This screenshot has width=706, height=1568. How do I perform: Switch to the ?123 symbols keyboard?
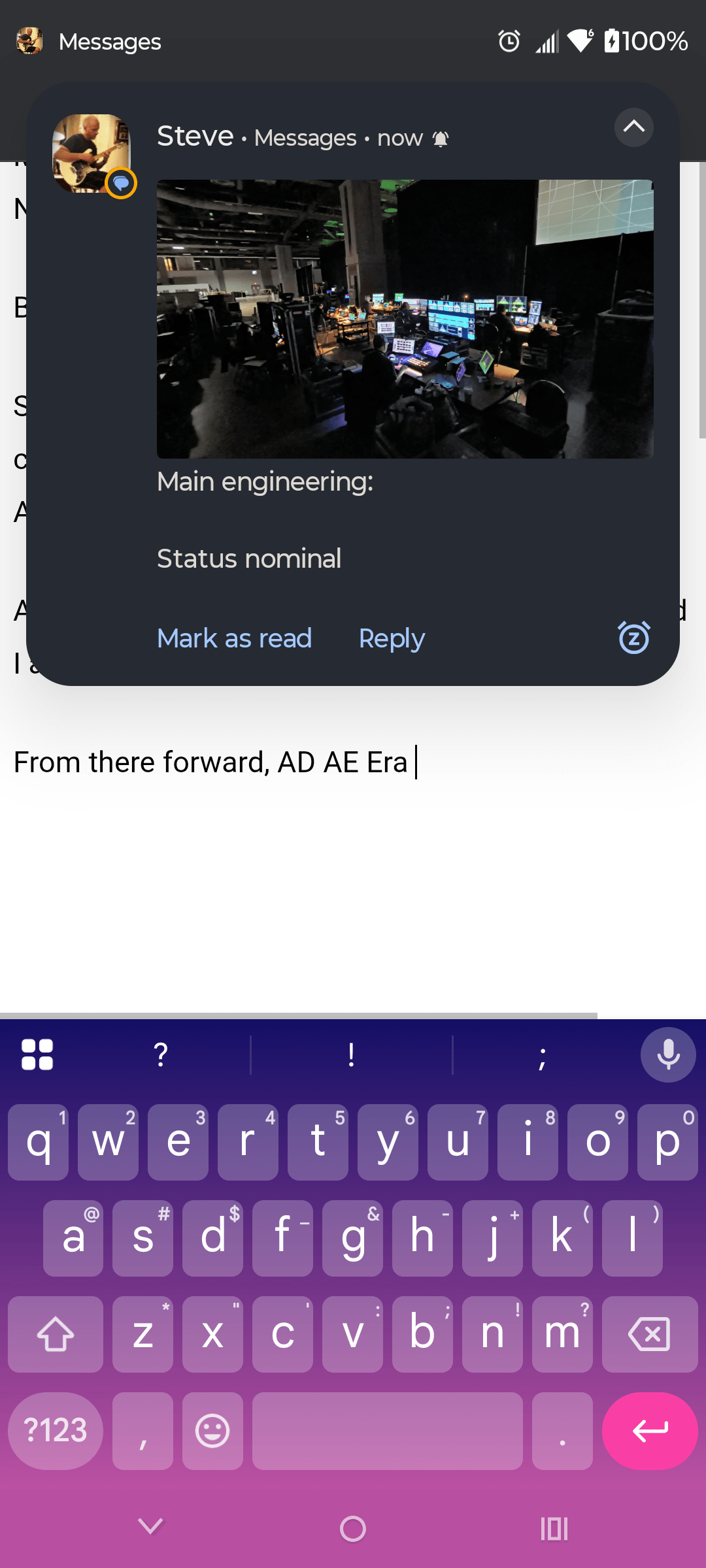[x=56, y=1431]
